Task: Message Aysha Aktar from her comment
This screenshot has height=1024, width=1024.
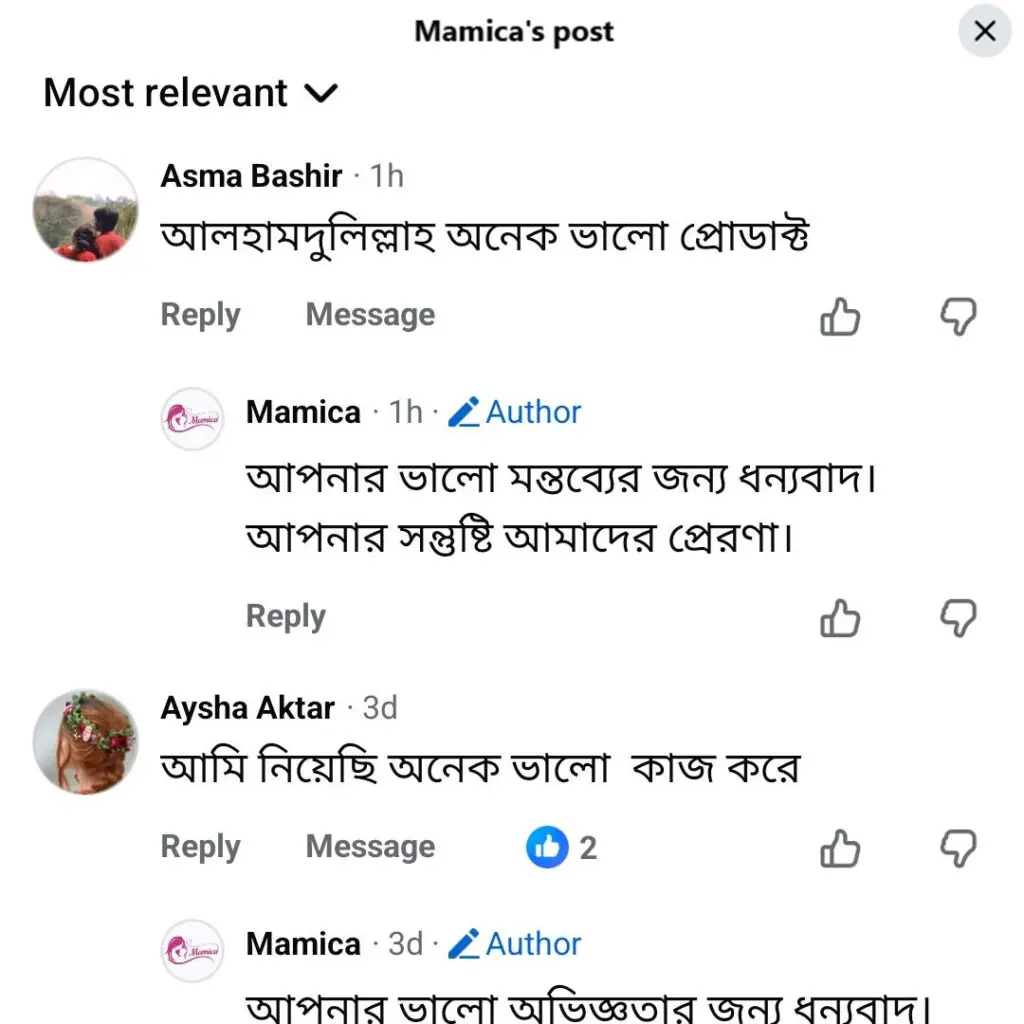Action: [370, 847]
